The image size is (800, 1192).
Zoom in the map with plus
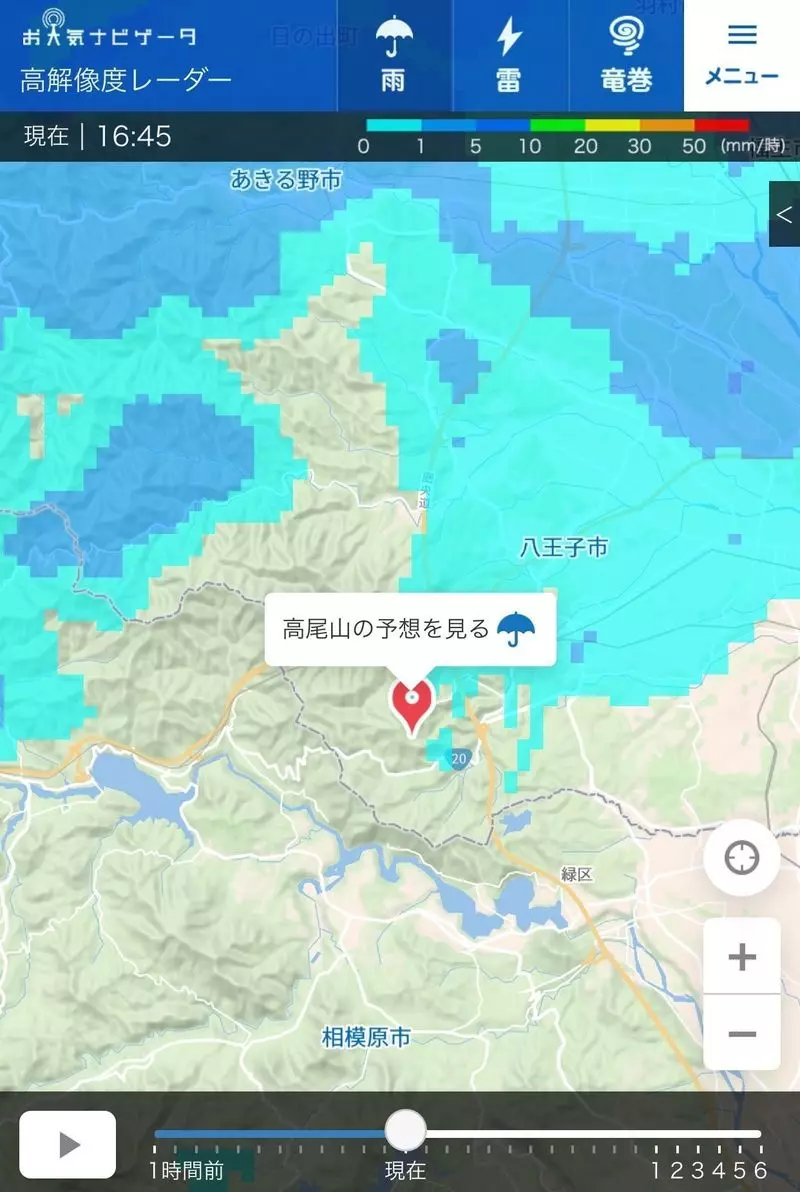point(741,957)
